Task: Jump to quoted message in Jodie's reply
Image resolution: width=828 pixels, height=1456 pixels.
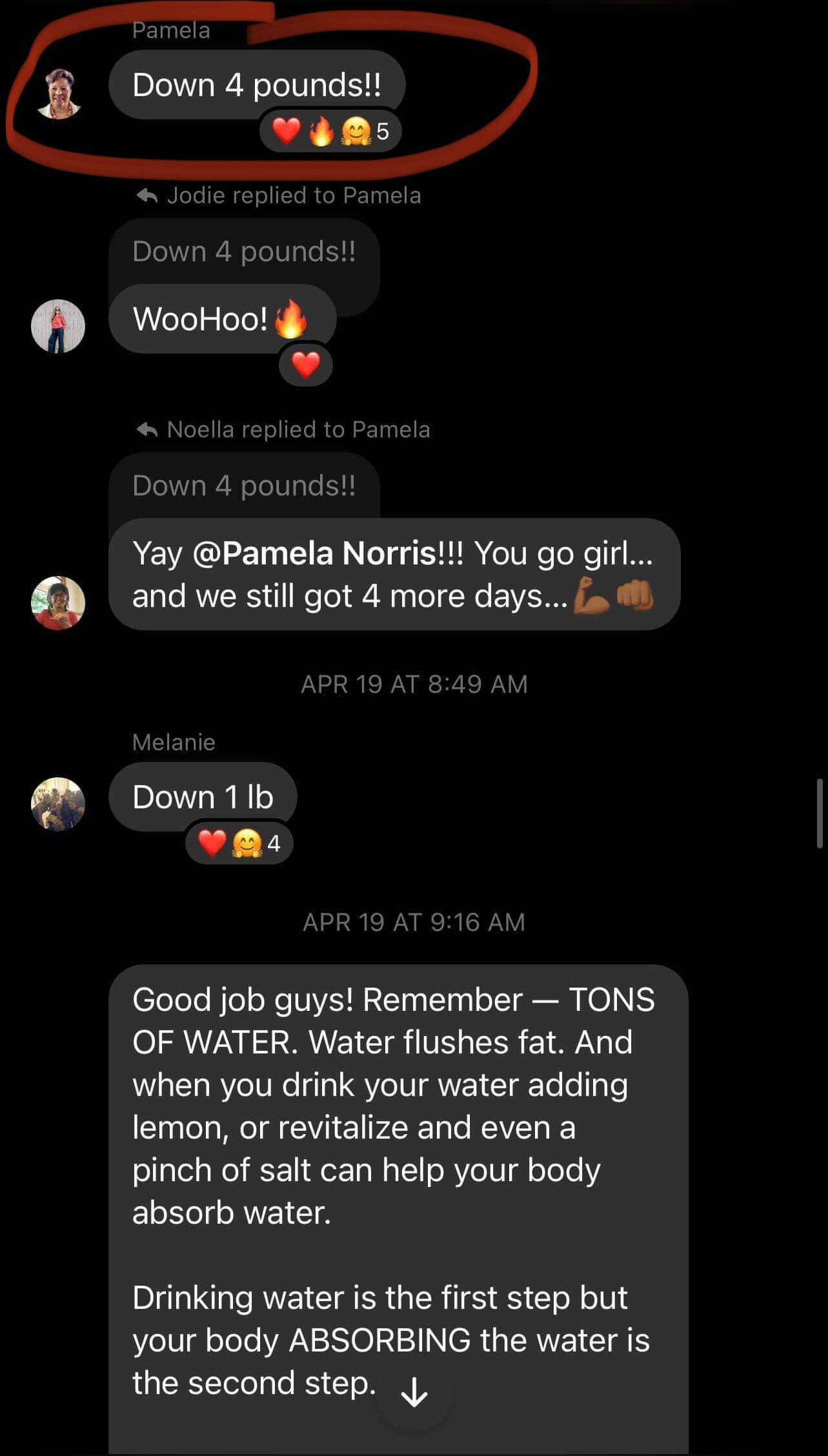Action: pyautogui.click(x=244, y=252)
